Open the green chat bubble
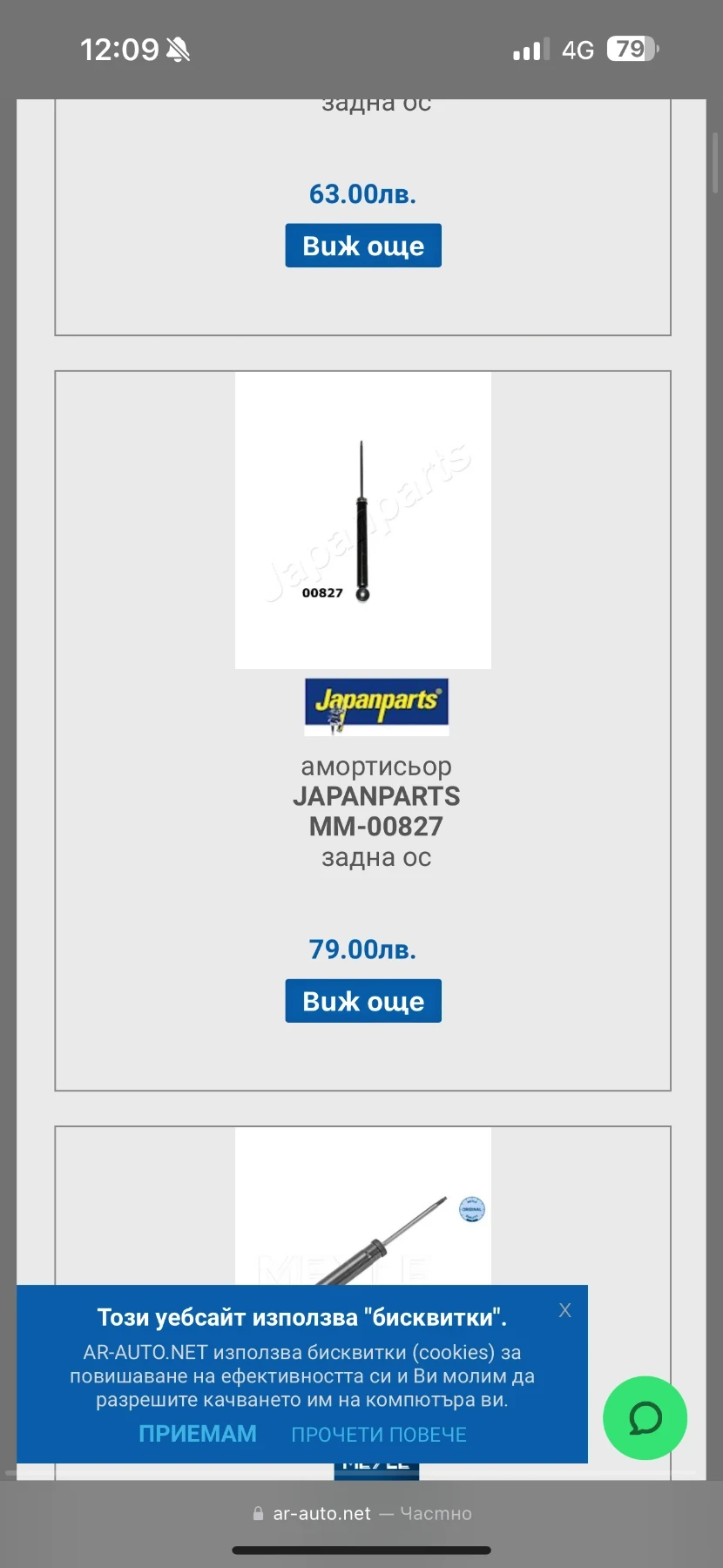723x1568 pixels. coord(645,1418)
